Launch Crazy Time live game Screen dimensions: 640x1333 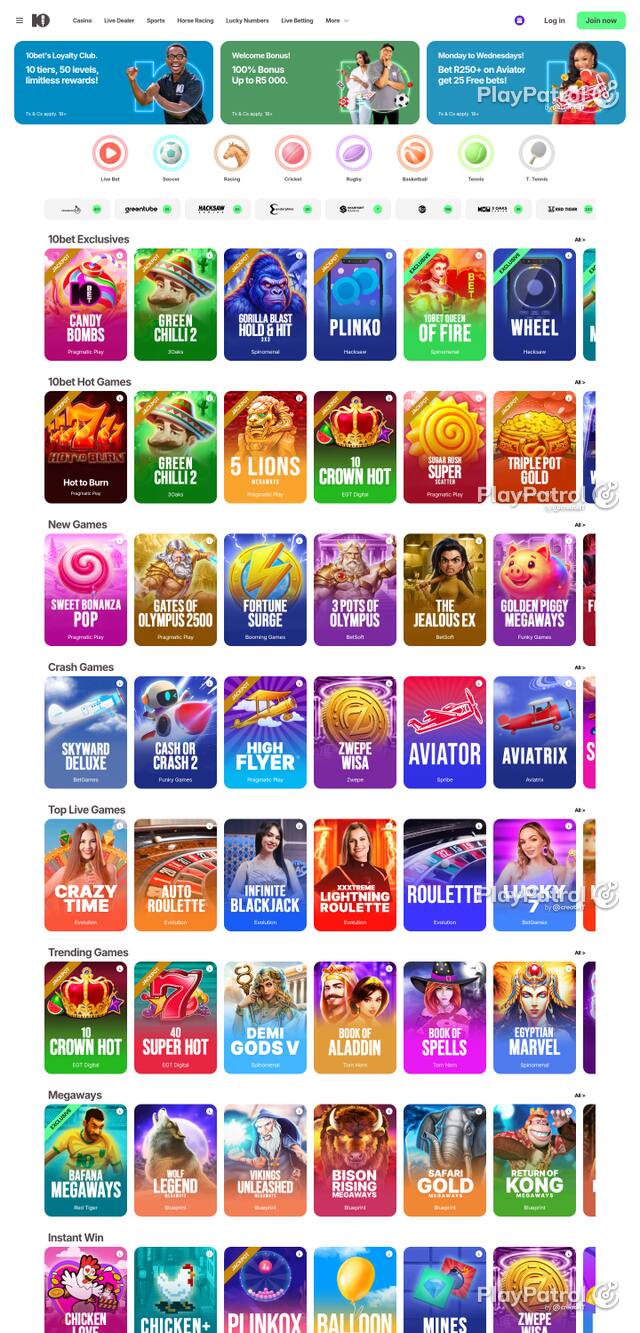pos(85,875)
